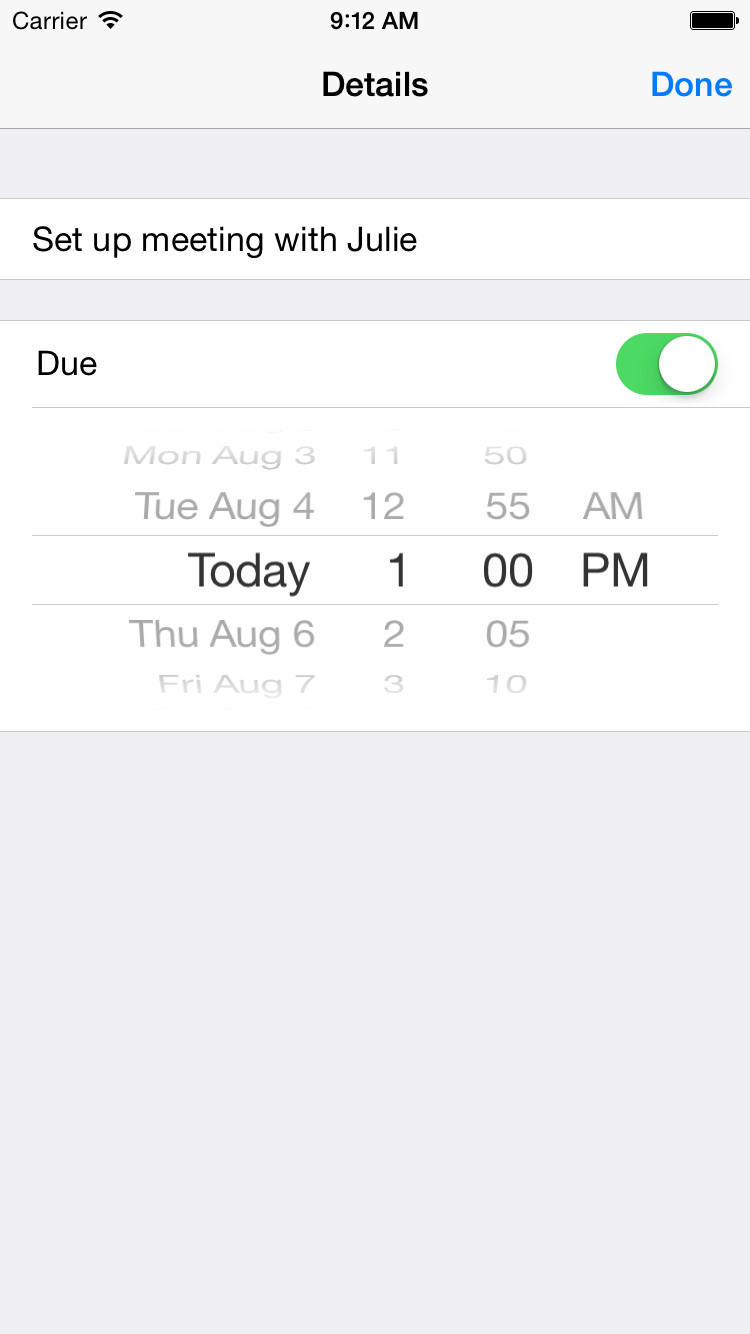Screen dimensions: 750x1334
Task: Switch the time picker to AM
Action: point(612,507)
